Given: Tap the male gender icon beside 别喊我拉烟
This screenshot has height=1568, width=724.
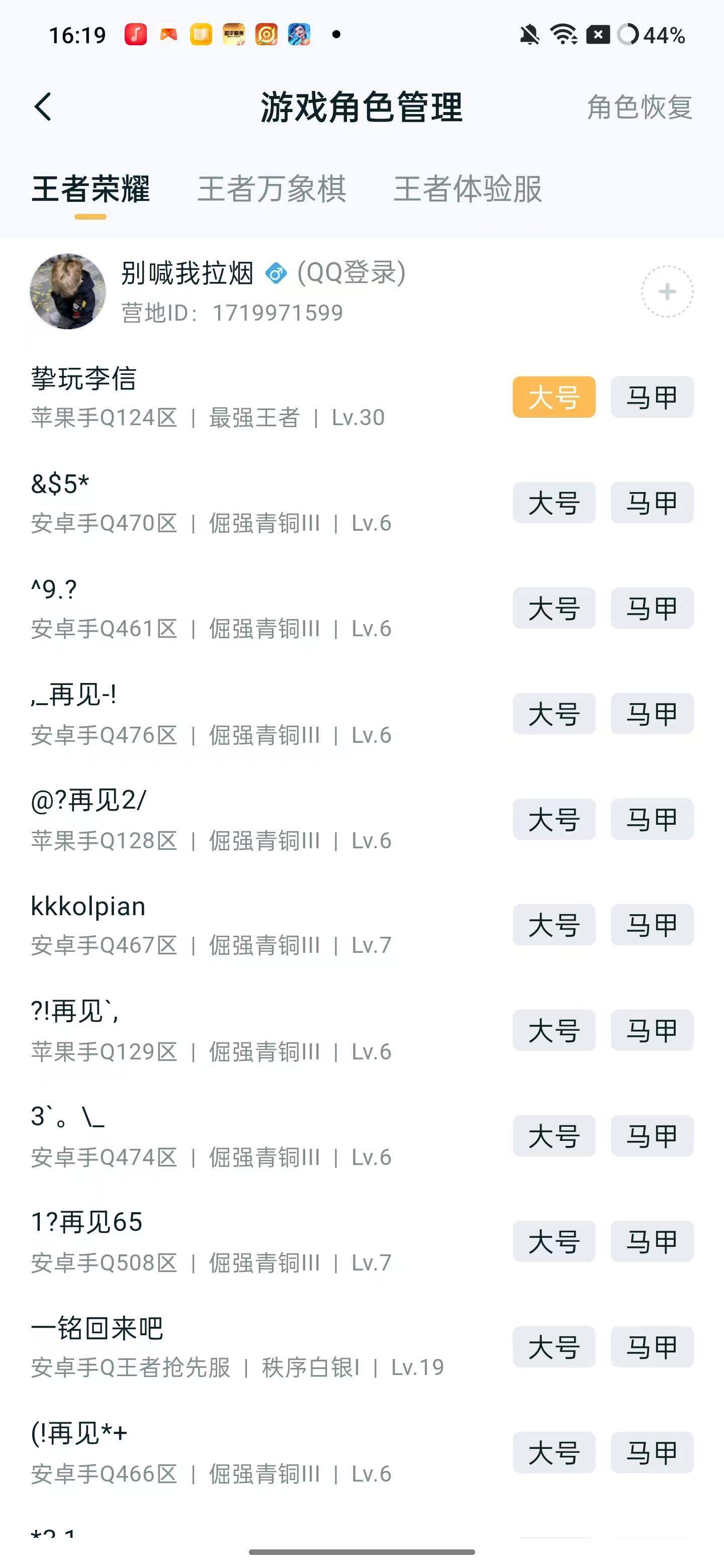Looking at the screenshot, I should pyautogui.click(x=276, y=274).
